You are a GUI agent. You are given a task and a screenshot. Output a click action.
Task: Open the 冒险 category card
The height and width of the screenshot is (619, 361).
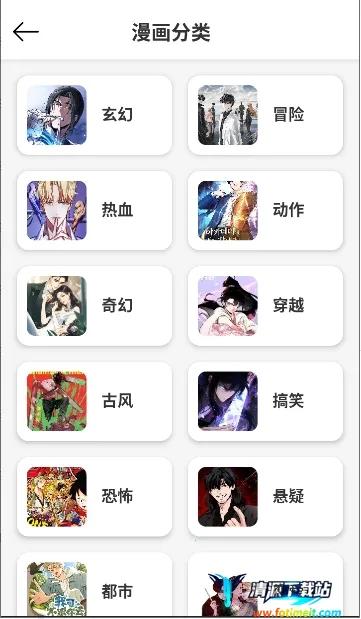coord(265,115)
